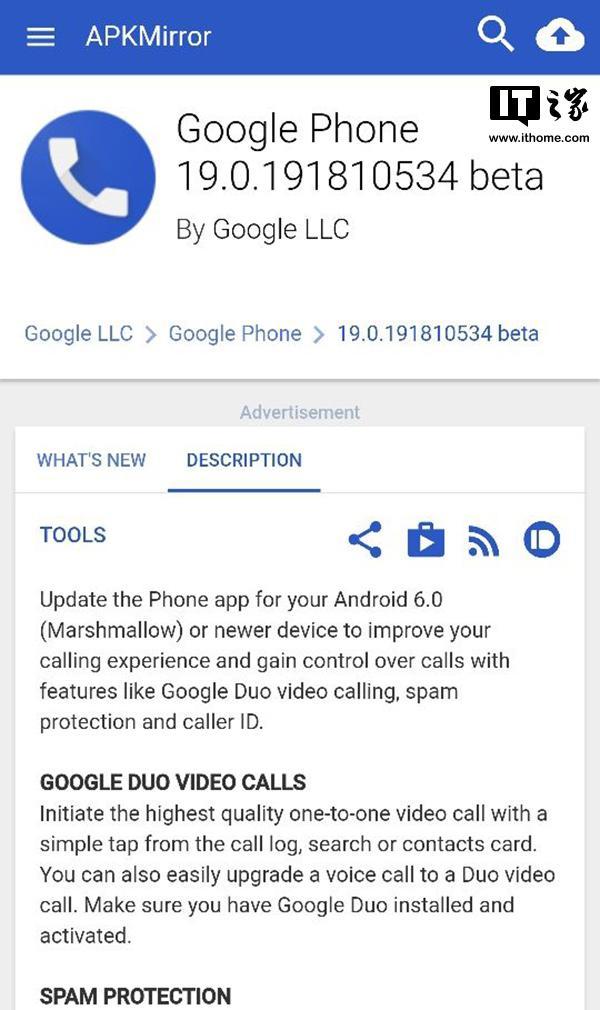Open the Google LLC breadcrumb link
This screenshot has width=600, height=1010.
tap(78, 334)
